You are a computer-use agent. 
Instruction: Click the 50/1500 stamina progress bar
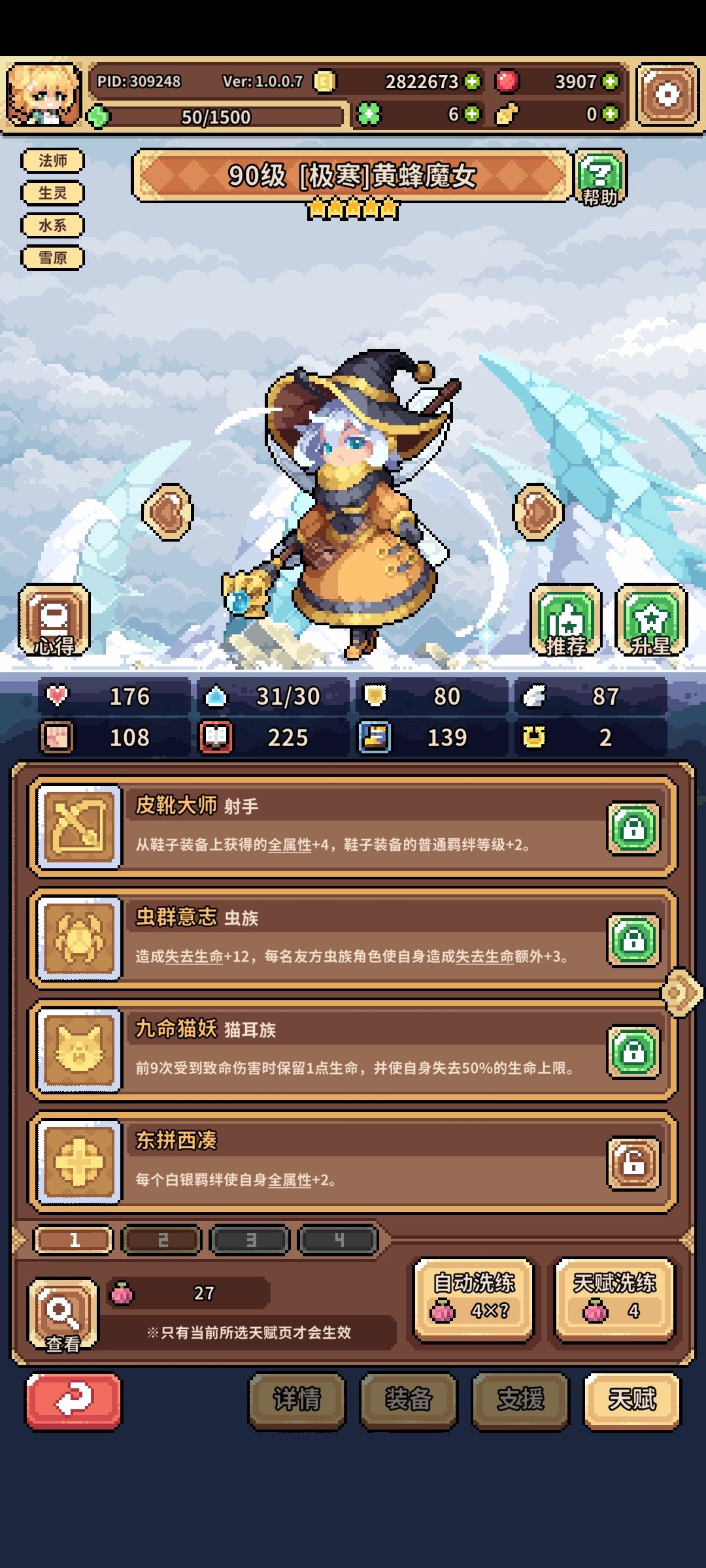pos(216,115)
